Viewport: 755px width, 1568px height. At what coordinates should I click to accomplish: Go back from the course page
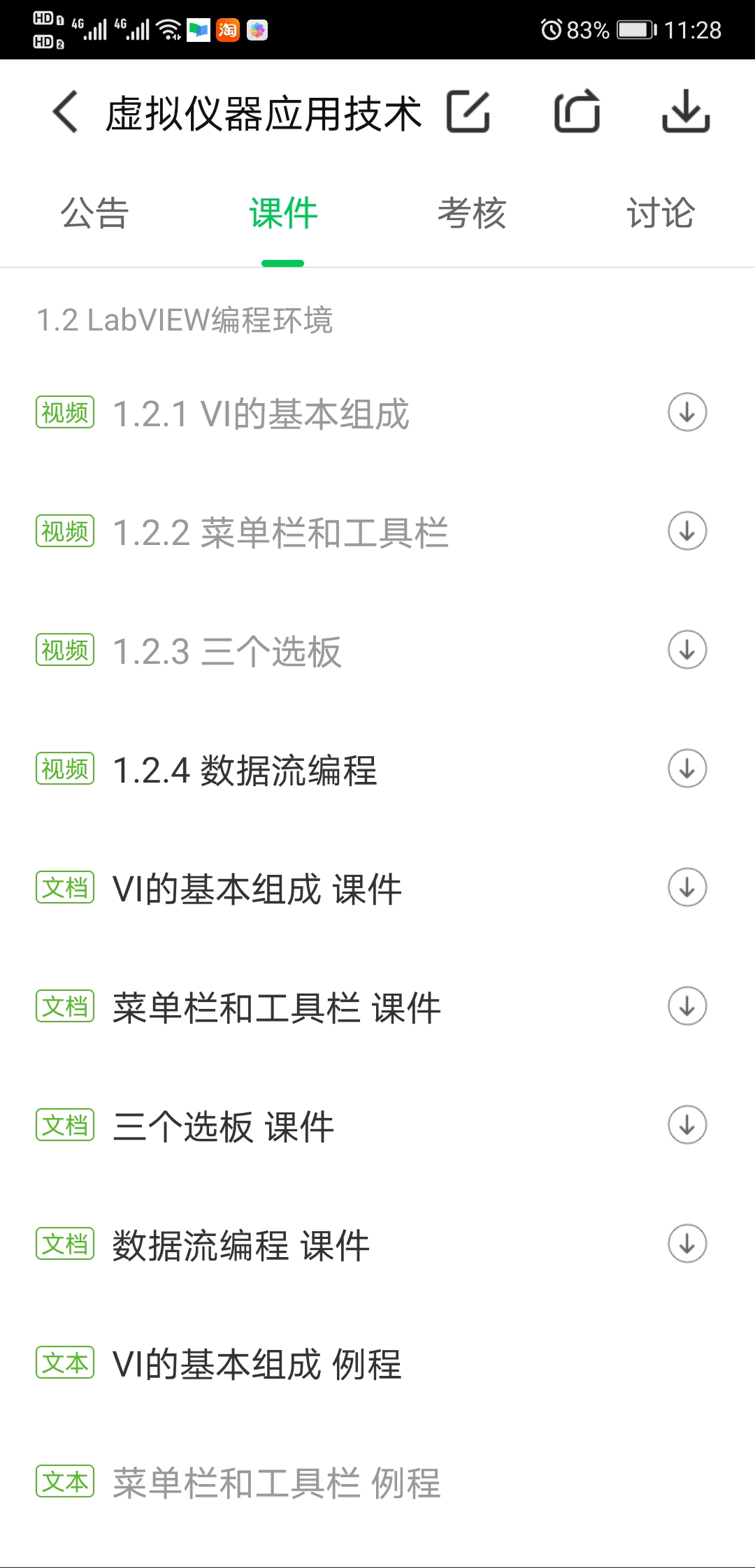(66, 112)
